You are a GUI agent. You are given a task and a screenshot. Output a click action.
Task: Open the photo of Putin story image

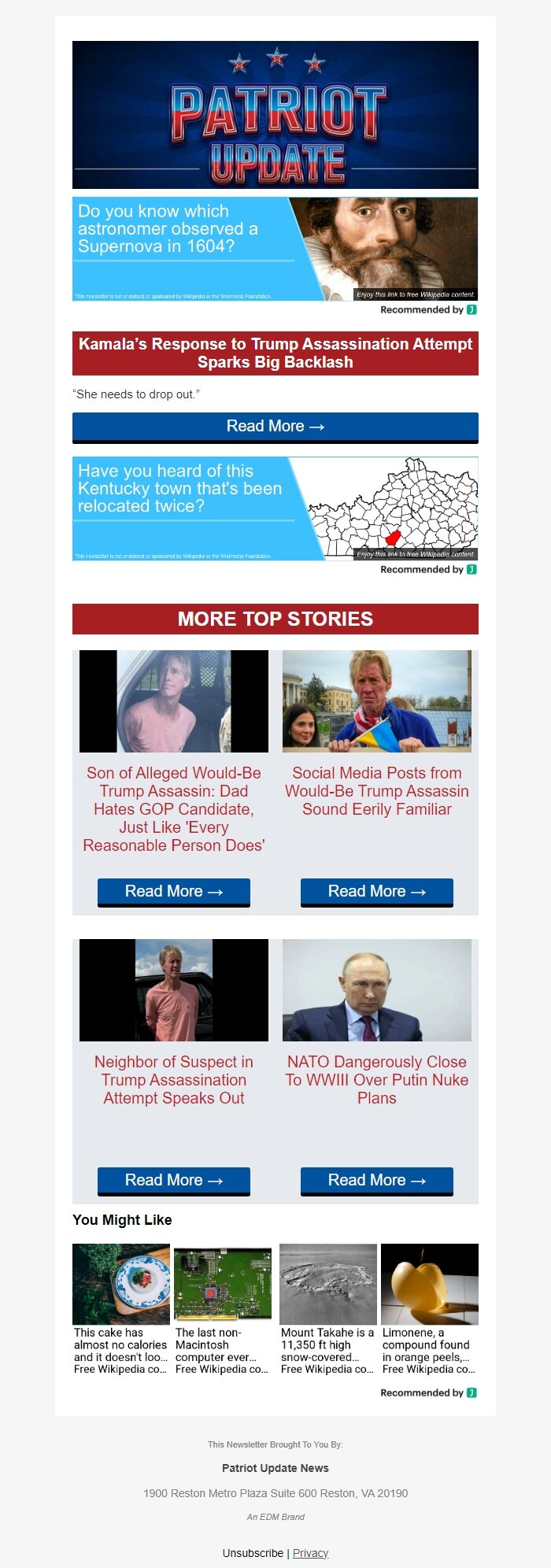point(376,989)
